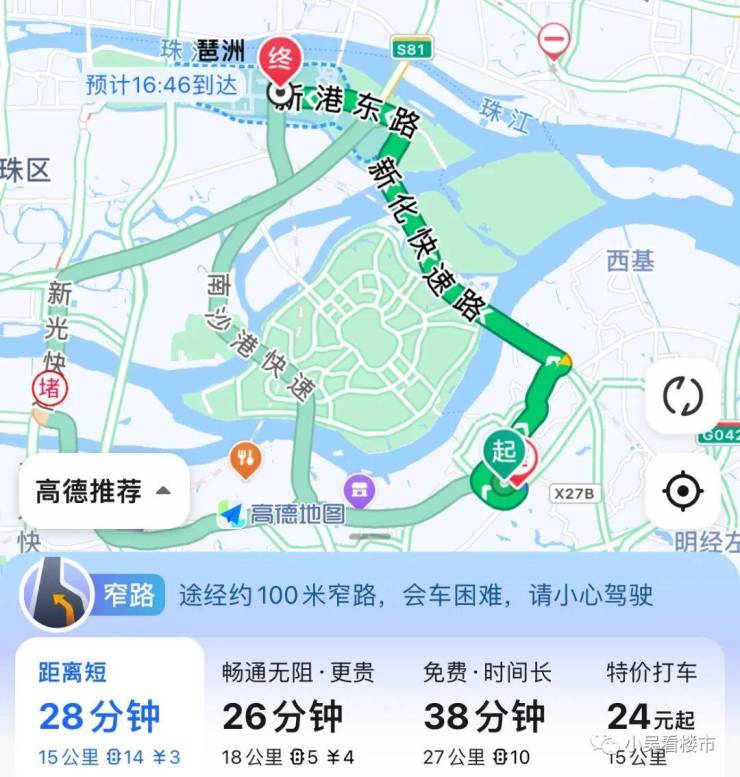Expand the 高德推荐 route preference dropdown

(104, 491)
